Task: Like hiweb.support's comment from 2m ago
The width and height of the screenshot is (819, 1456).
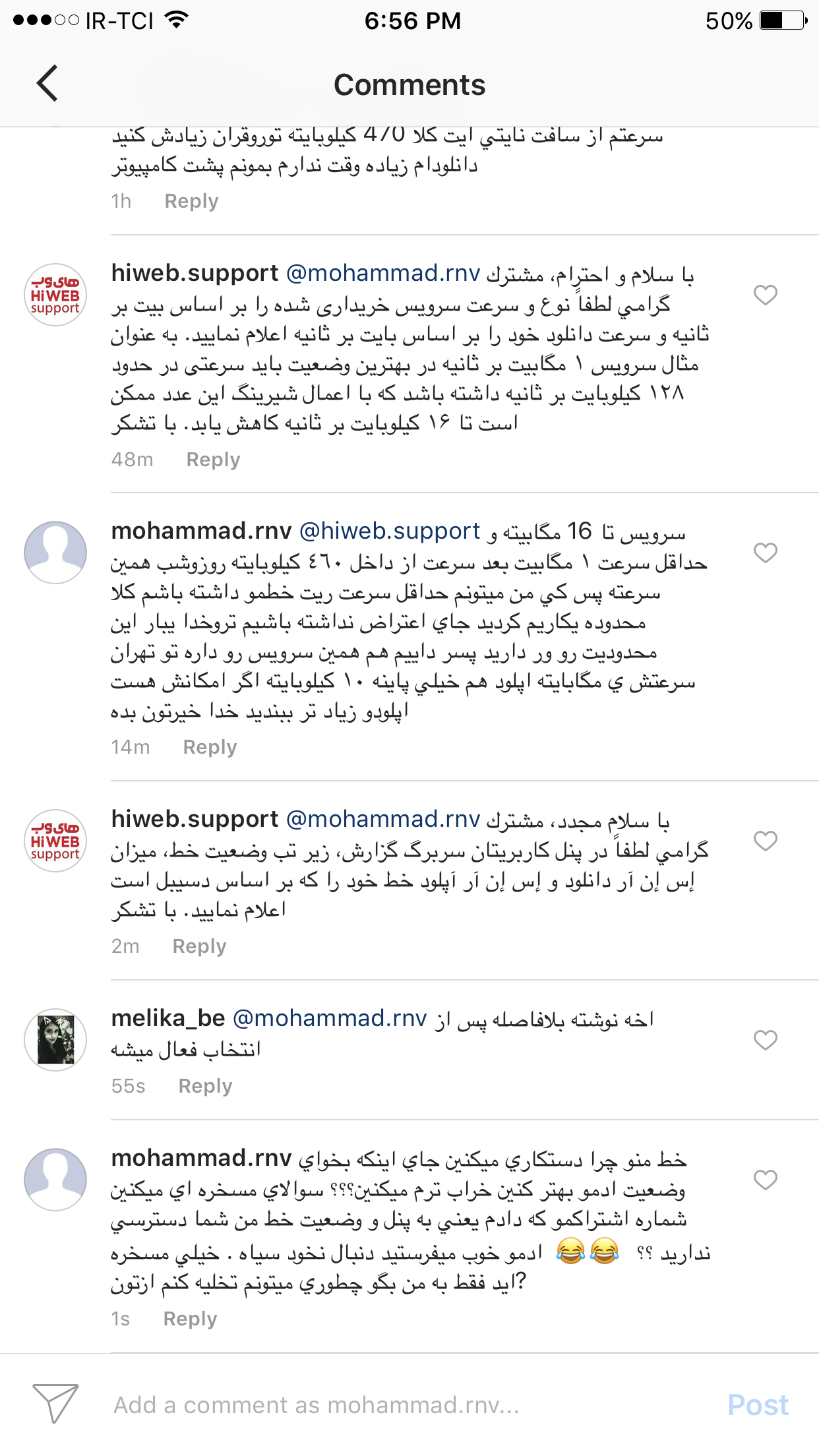Action: pyautogui.click(x=765, y=841)
